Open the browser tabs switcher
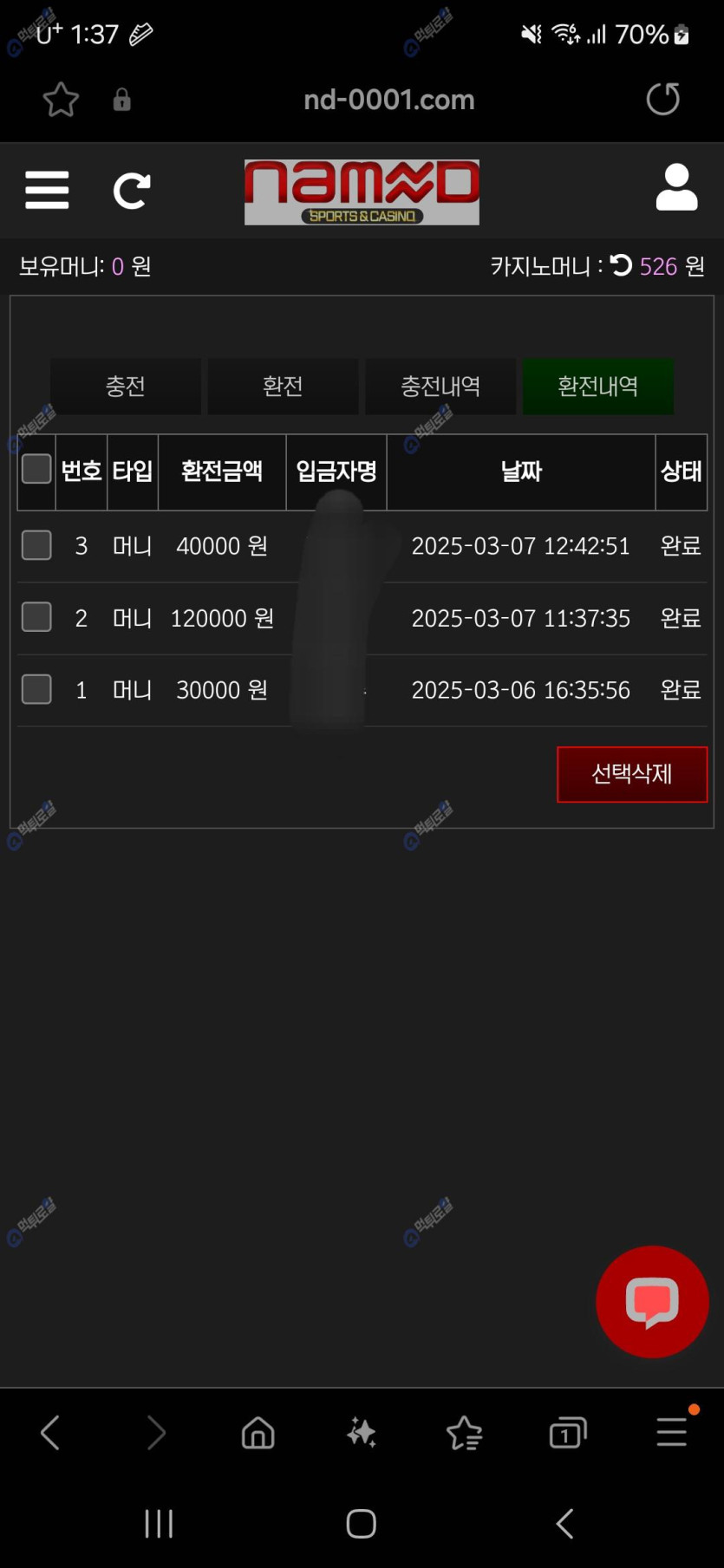724x1568 pixels. [568, 1433]
